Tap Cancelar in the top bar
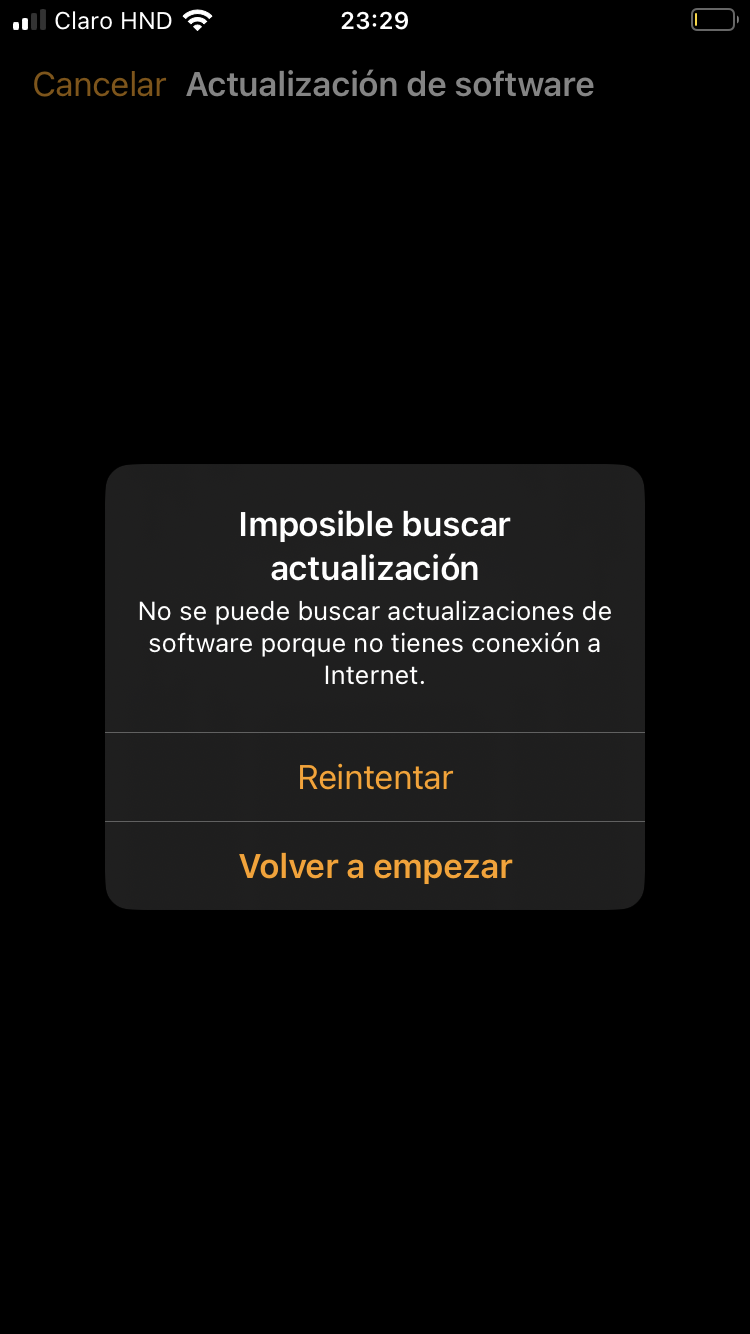This screenshot has width=750, height=1334. 99,85
